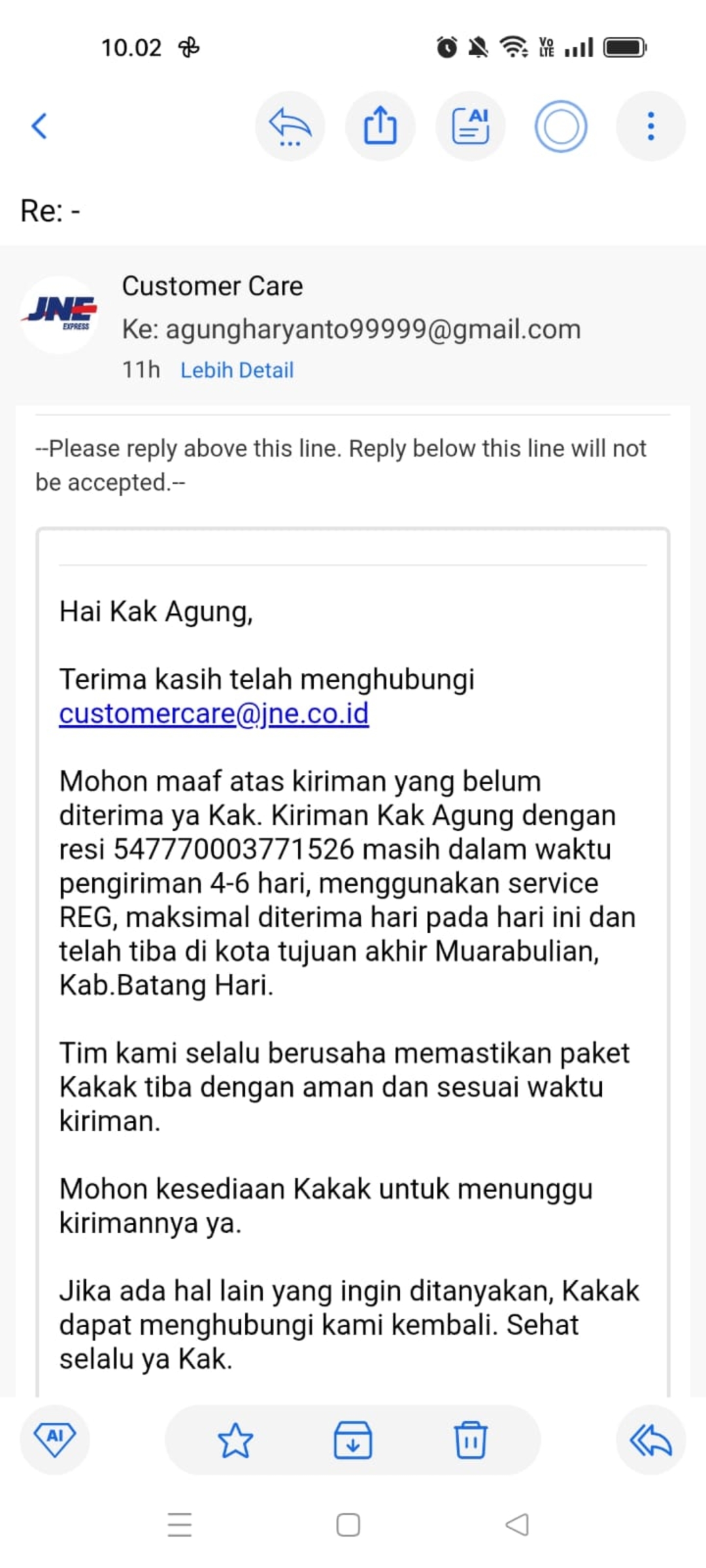The image size is (706, 1568).
Task: Share this email
Action: pos(380,126)
